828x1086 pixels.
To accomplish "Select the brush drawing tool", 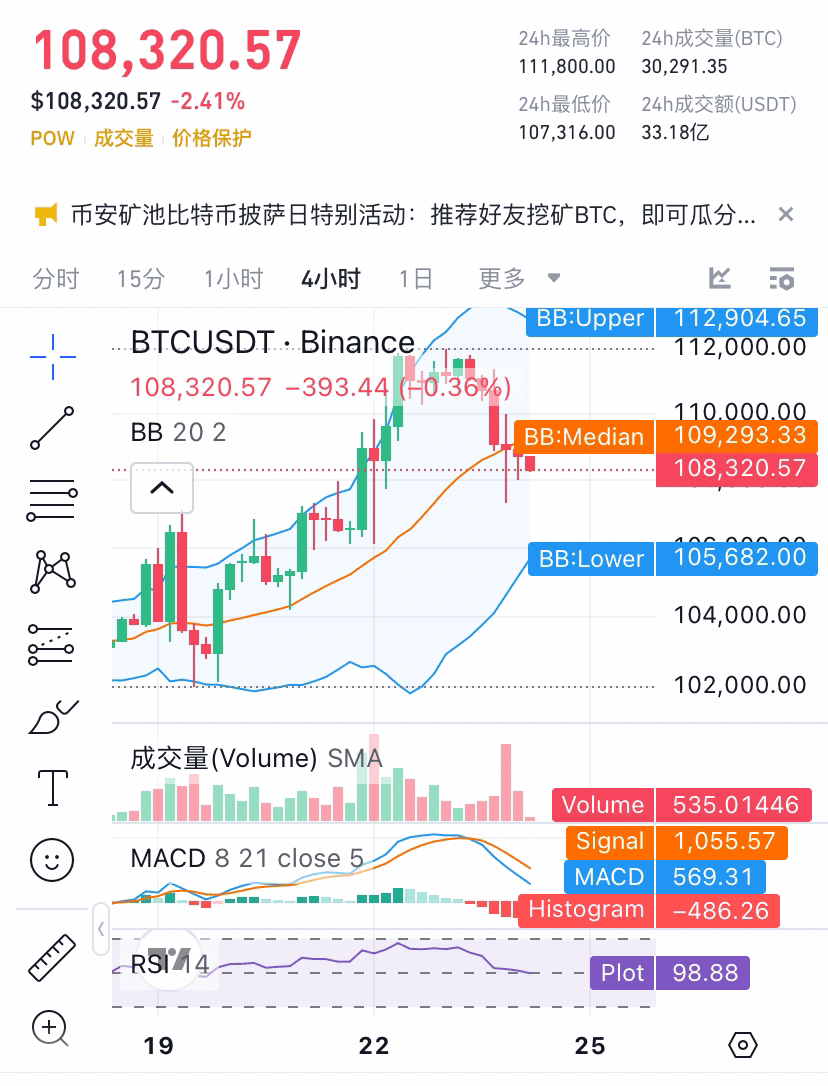I will [52, 716].
